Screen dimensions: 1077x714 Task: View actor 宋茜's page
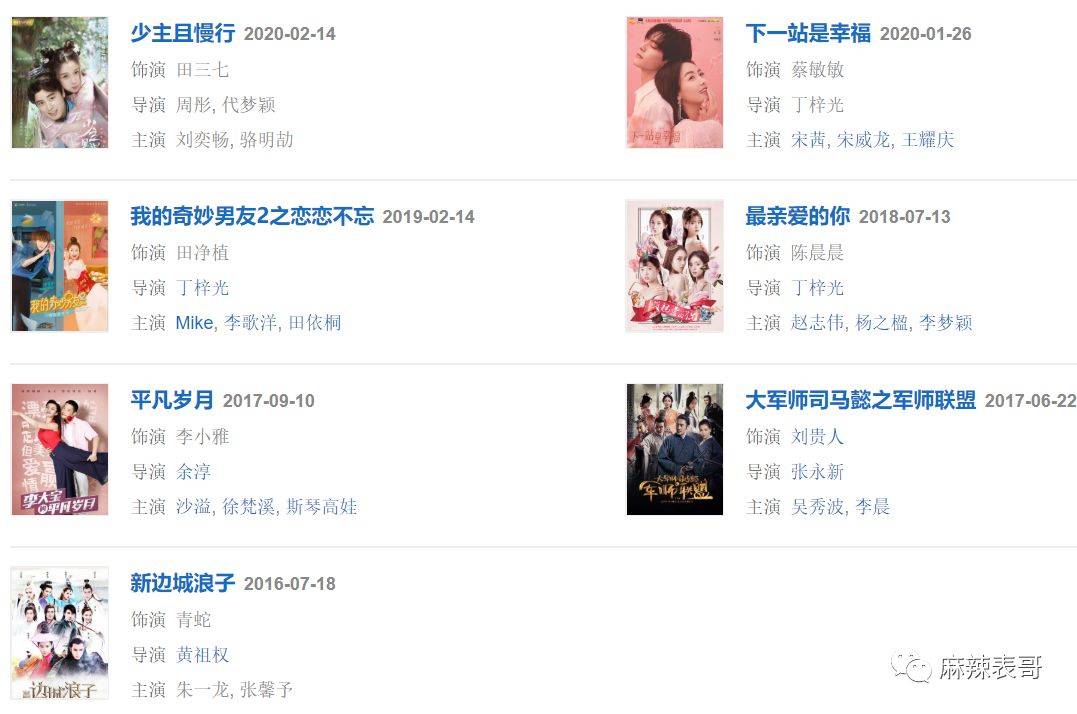pyautogui.click(x=808, y=140)
